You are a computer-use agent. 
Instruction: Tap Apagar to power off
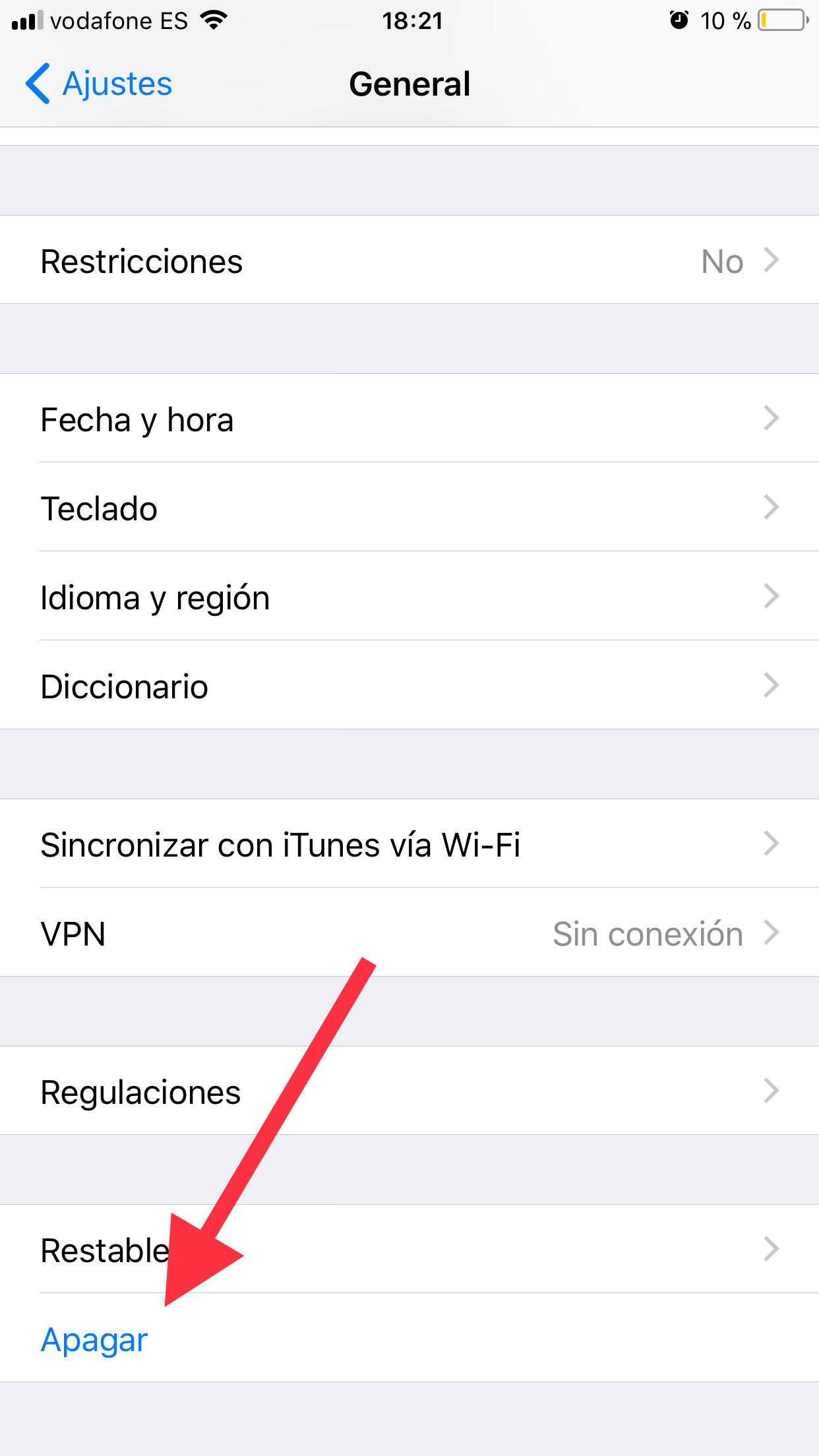pyautogui.click(x=95, y=1339)
